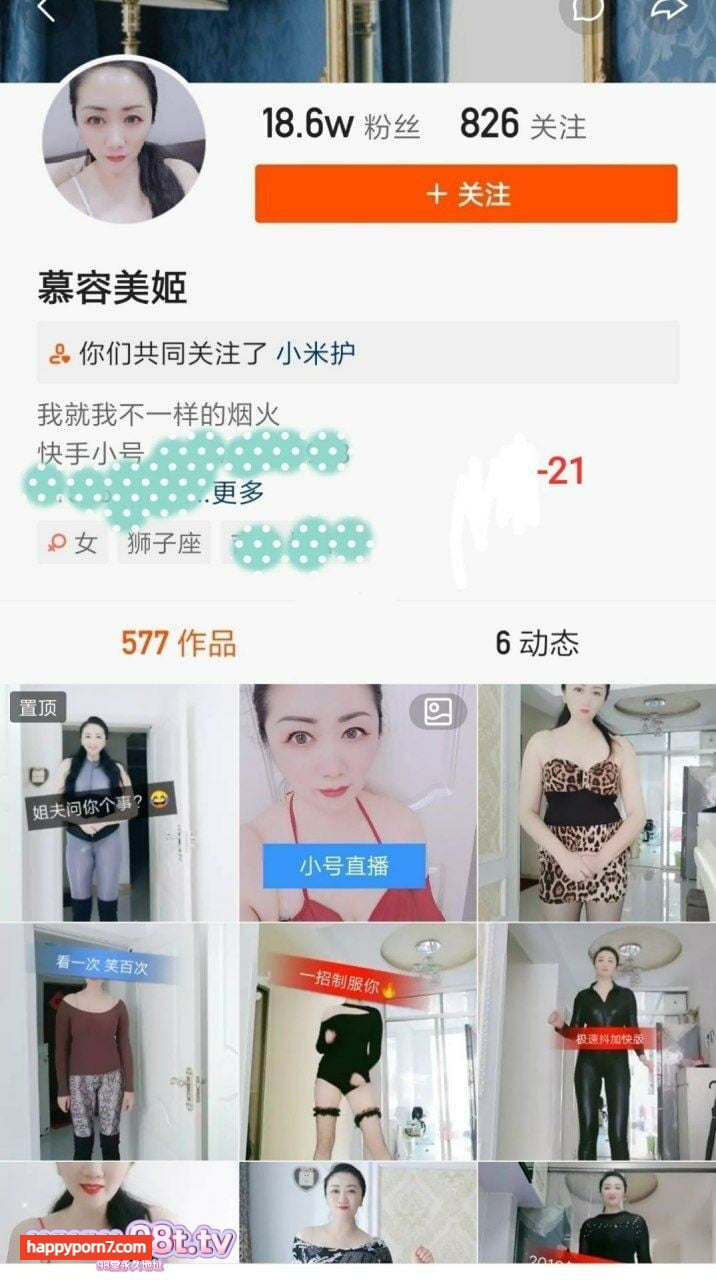Screen dimensions: 716x1280
Task: Tap the orange + 关注 follow button
Action: [x=466, y=193]
